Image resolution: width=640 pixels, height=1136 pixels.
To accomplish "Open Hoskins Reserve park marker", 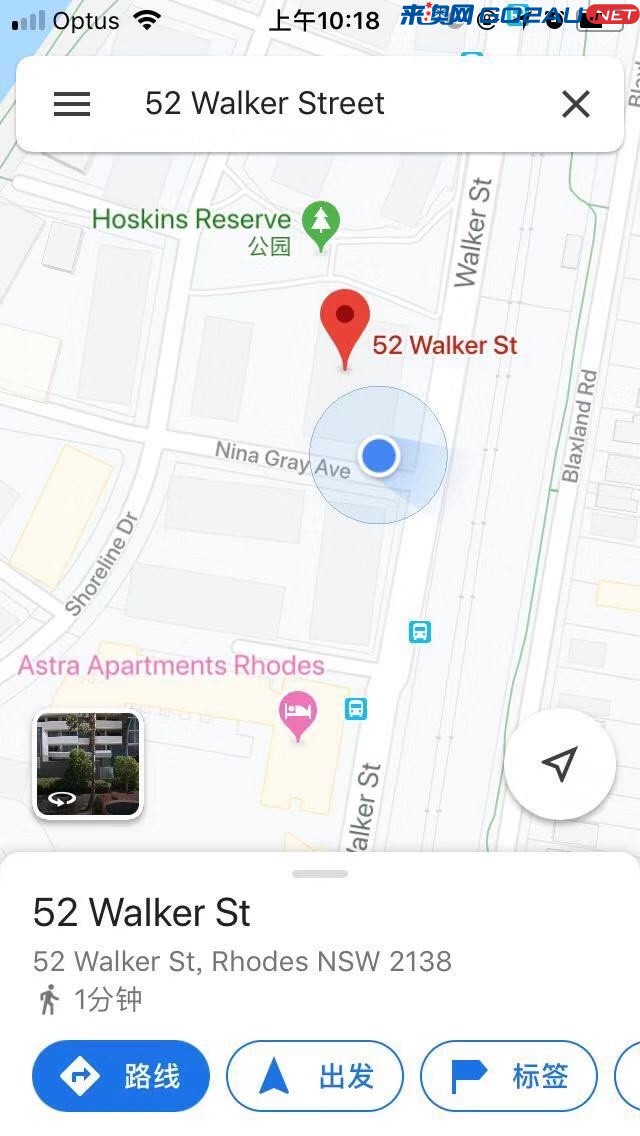I will click(320, 226).
